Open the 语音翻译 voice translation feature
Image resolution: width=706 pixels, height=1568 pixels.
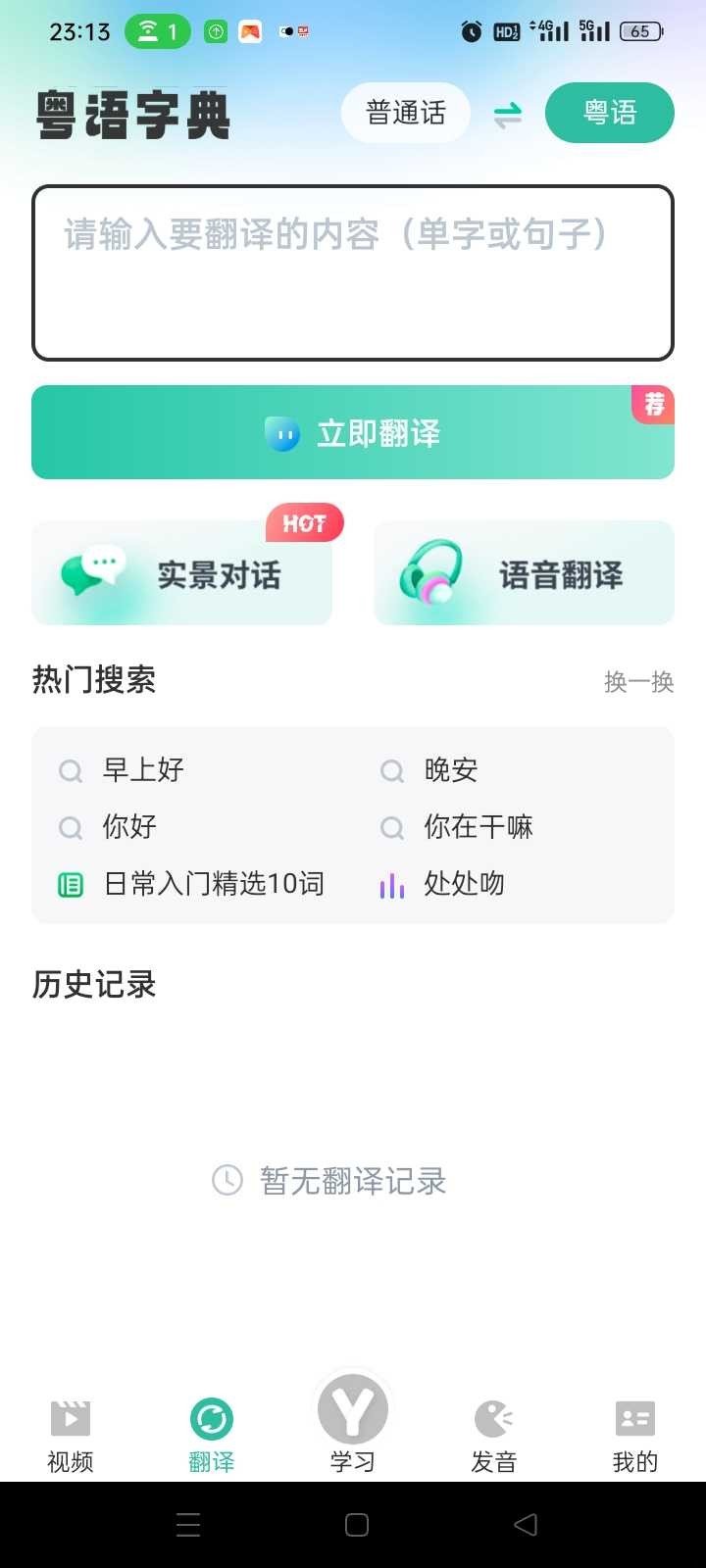[x=523, y=572]
